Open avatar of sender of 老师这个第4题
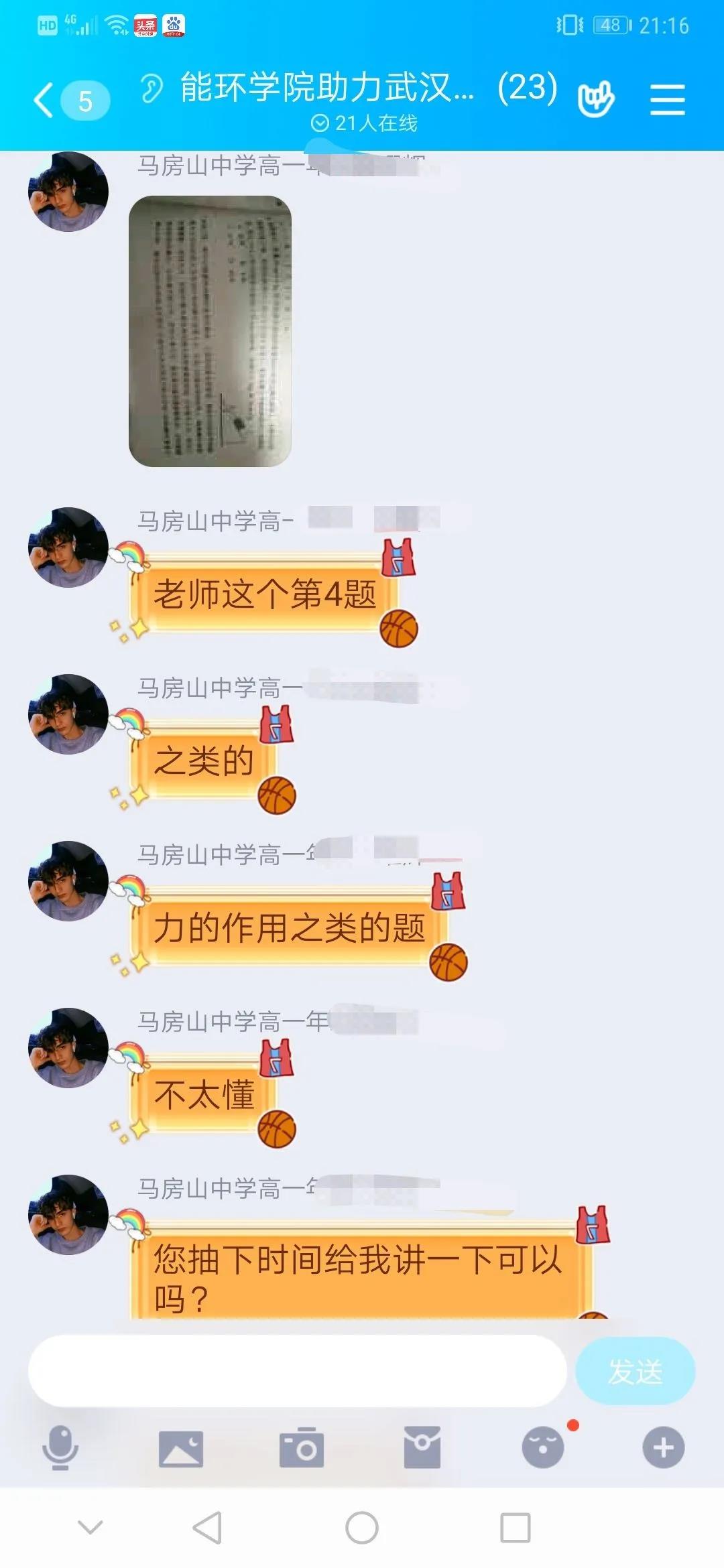This screenshot has height=1568, width=724. point(68,547)
